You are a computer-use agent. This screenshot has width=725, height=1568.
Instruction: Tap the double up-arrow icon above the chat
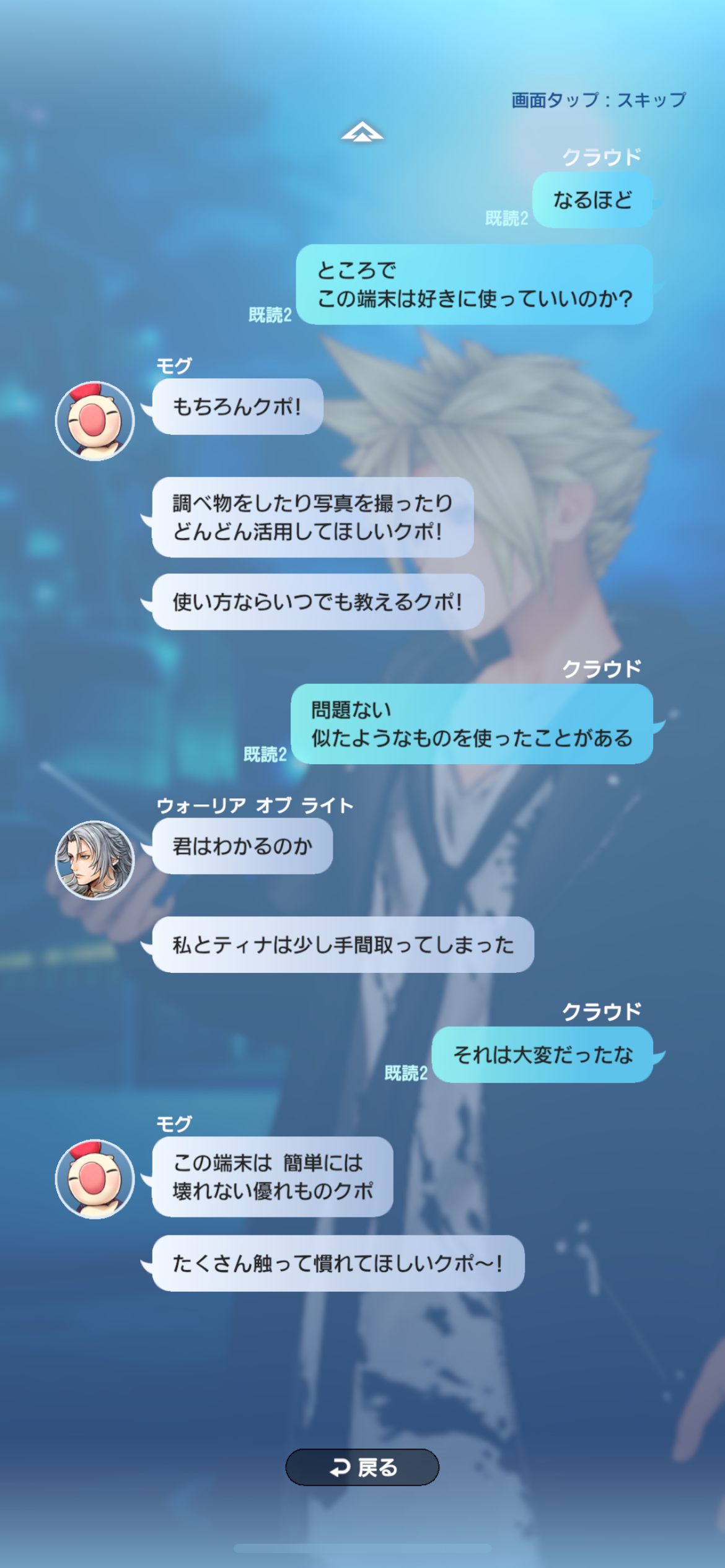pyautogui.click(x=362, y=132)
